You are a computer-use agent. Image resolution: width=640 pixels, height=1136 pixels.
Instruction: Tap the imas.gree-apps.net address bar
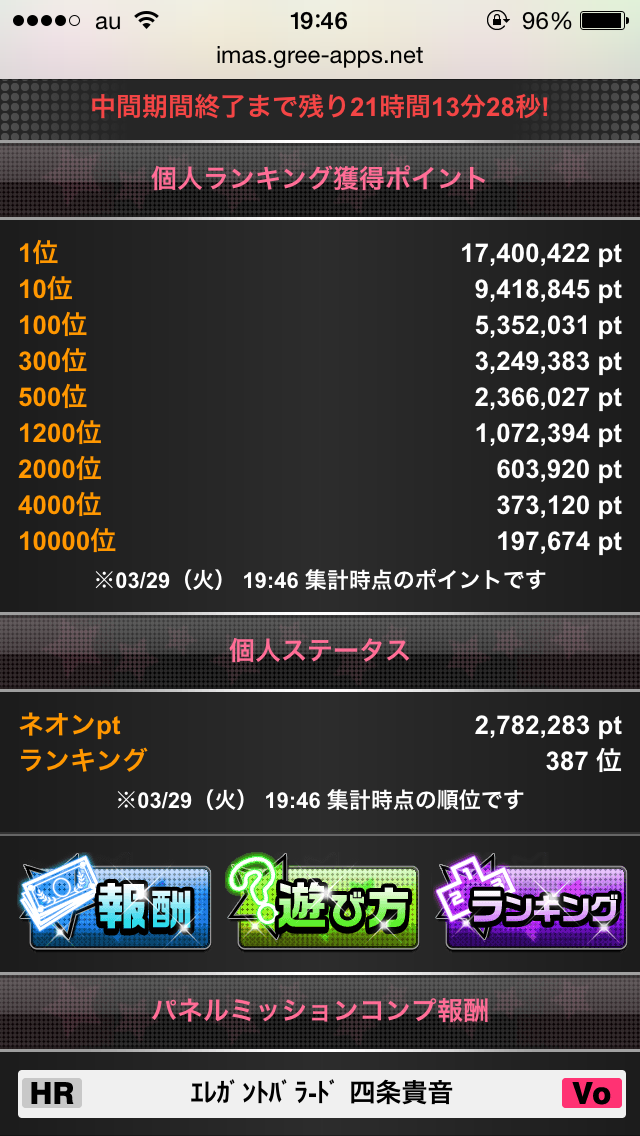coord(320,56)
